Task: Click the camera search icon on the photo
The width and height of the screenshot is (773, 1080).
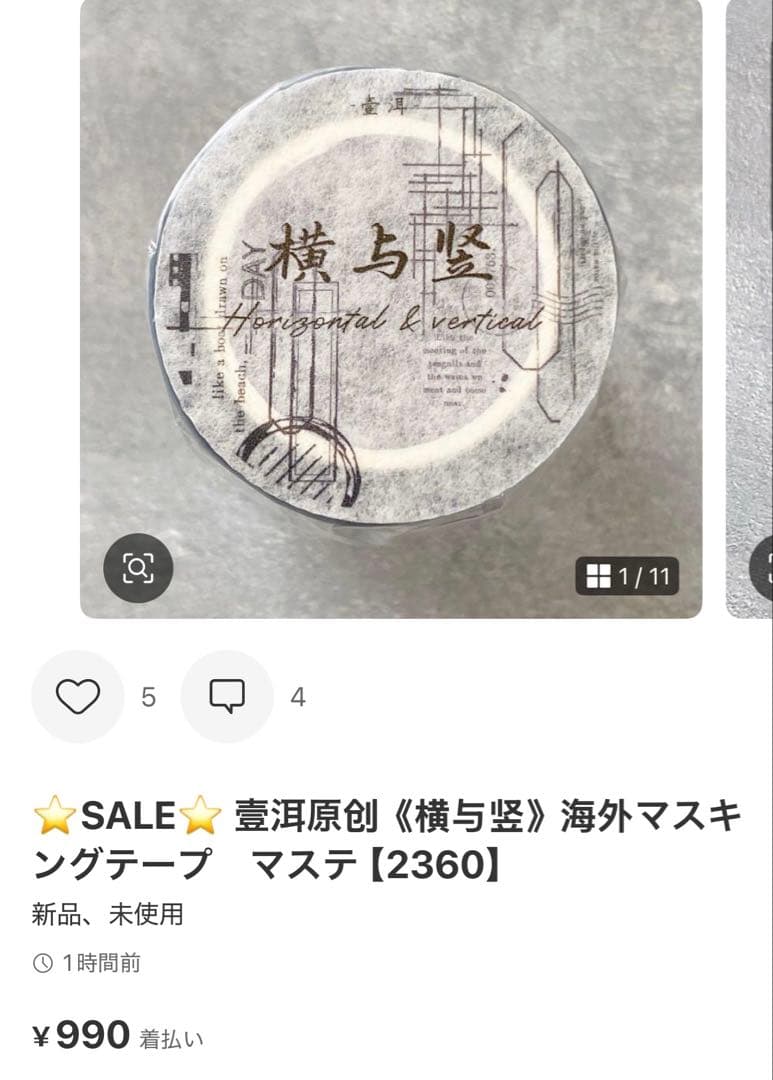Action: point(140,569)
